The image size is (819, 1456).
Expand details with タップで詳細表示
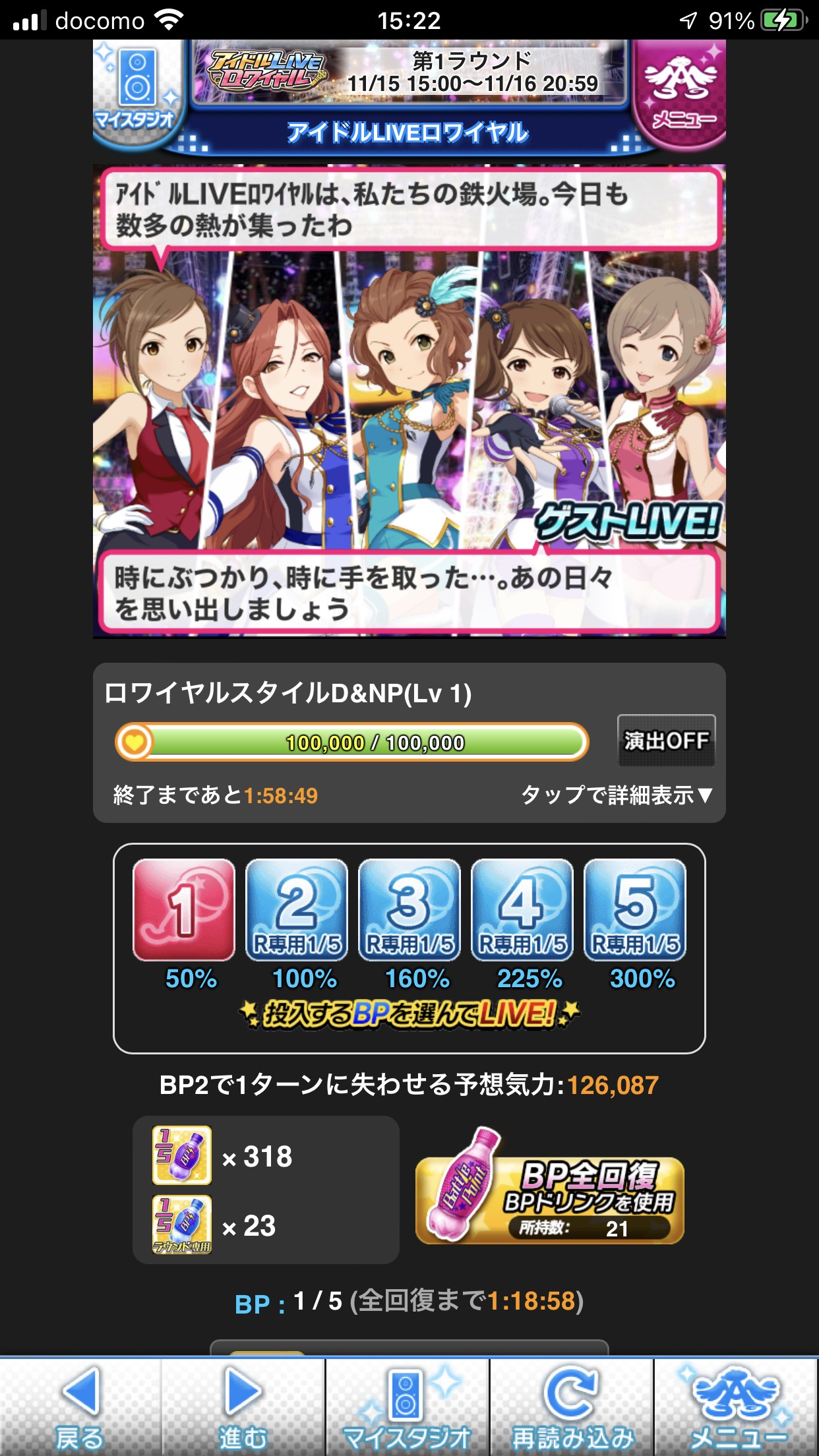(x=617, y=795)
